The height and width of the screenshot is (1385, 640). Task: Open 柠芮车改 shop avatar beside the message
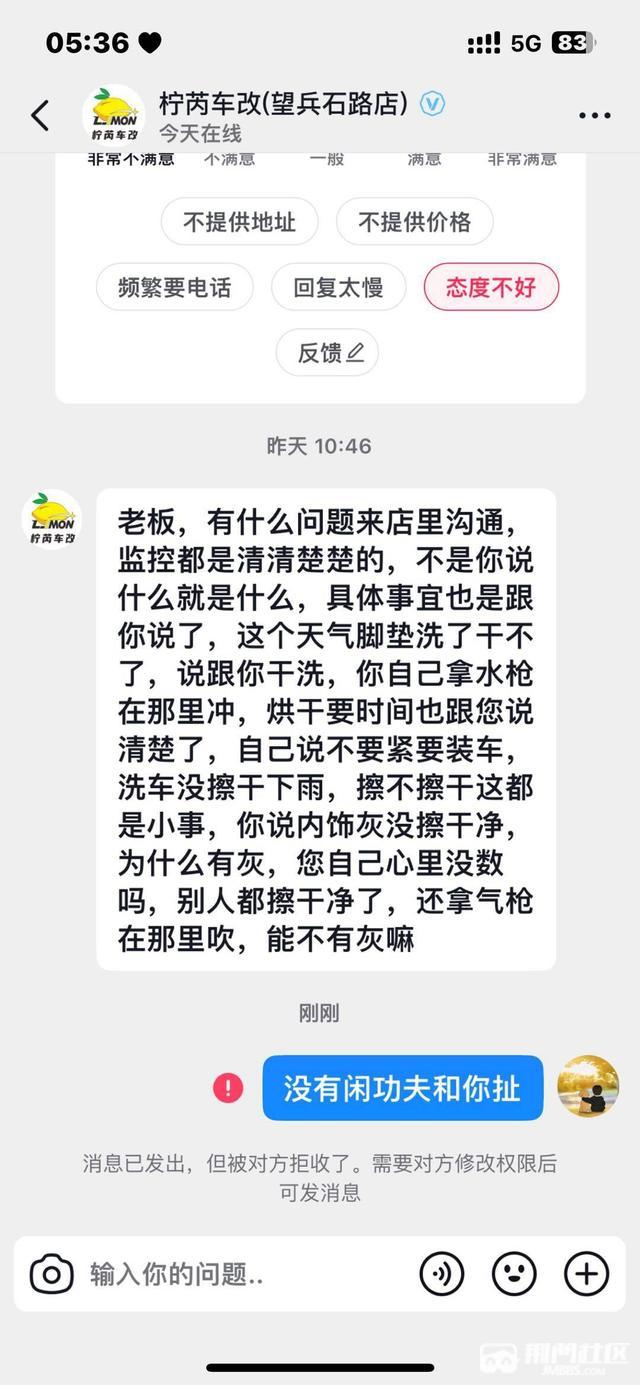(x=52, y=519)
